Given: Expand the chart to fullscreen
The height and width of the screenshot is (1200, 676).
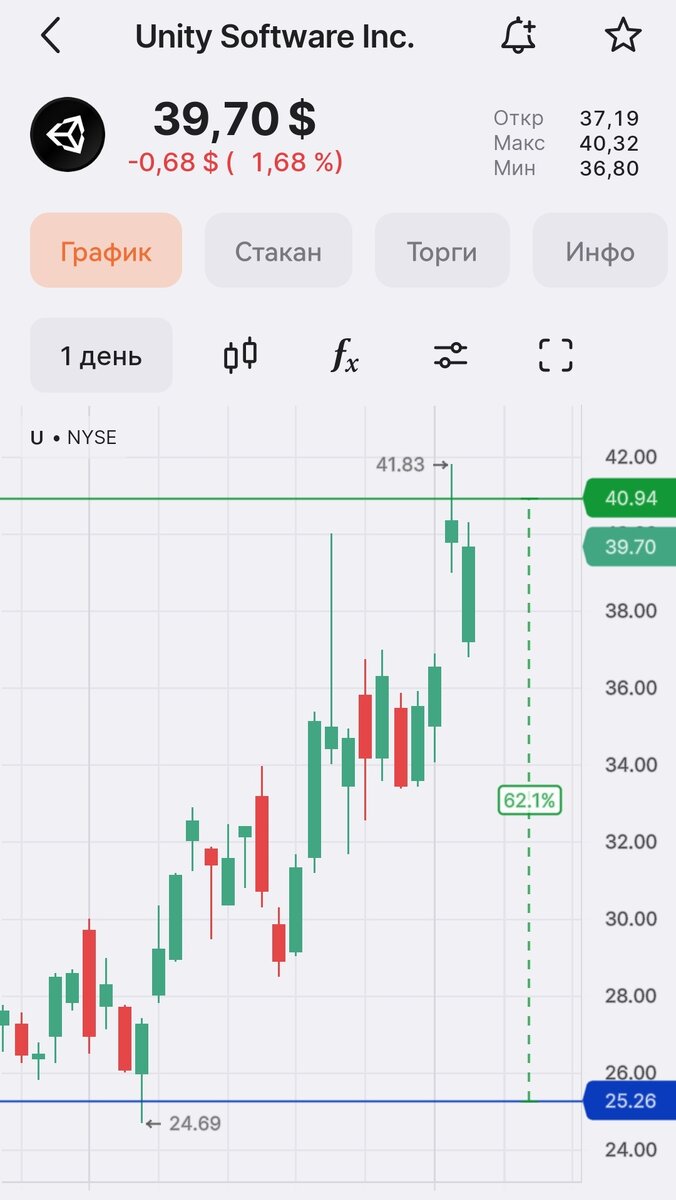Looking at the screenshot, I should click(x=555, y=355).
